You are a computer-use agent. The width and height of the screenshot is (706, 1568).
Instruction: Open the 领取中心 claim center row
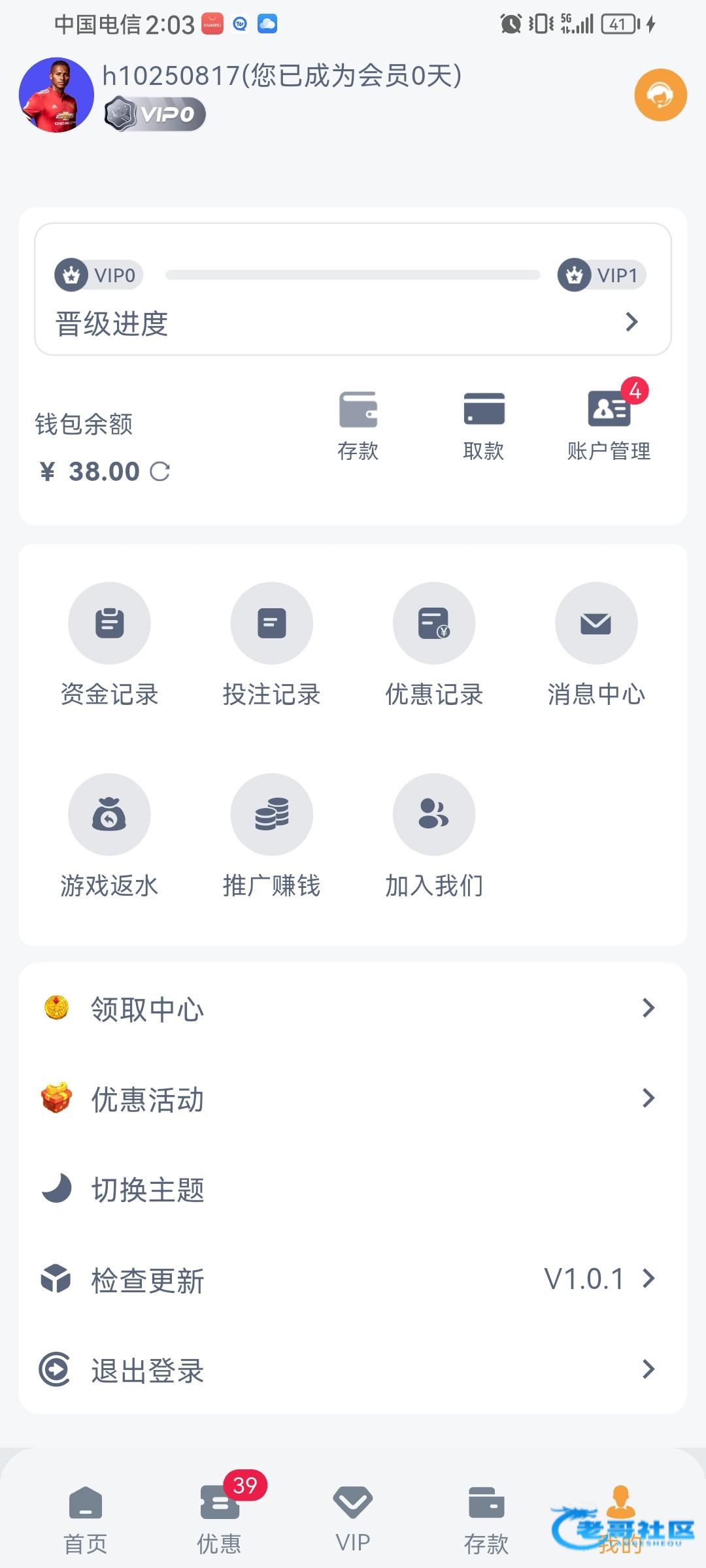(x=353, y=1008)
